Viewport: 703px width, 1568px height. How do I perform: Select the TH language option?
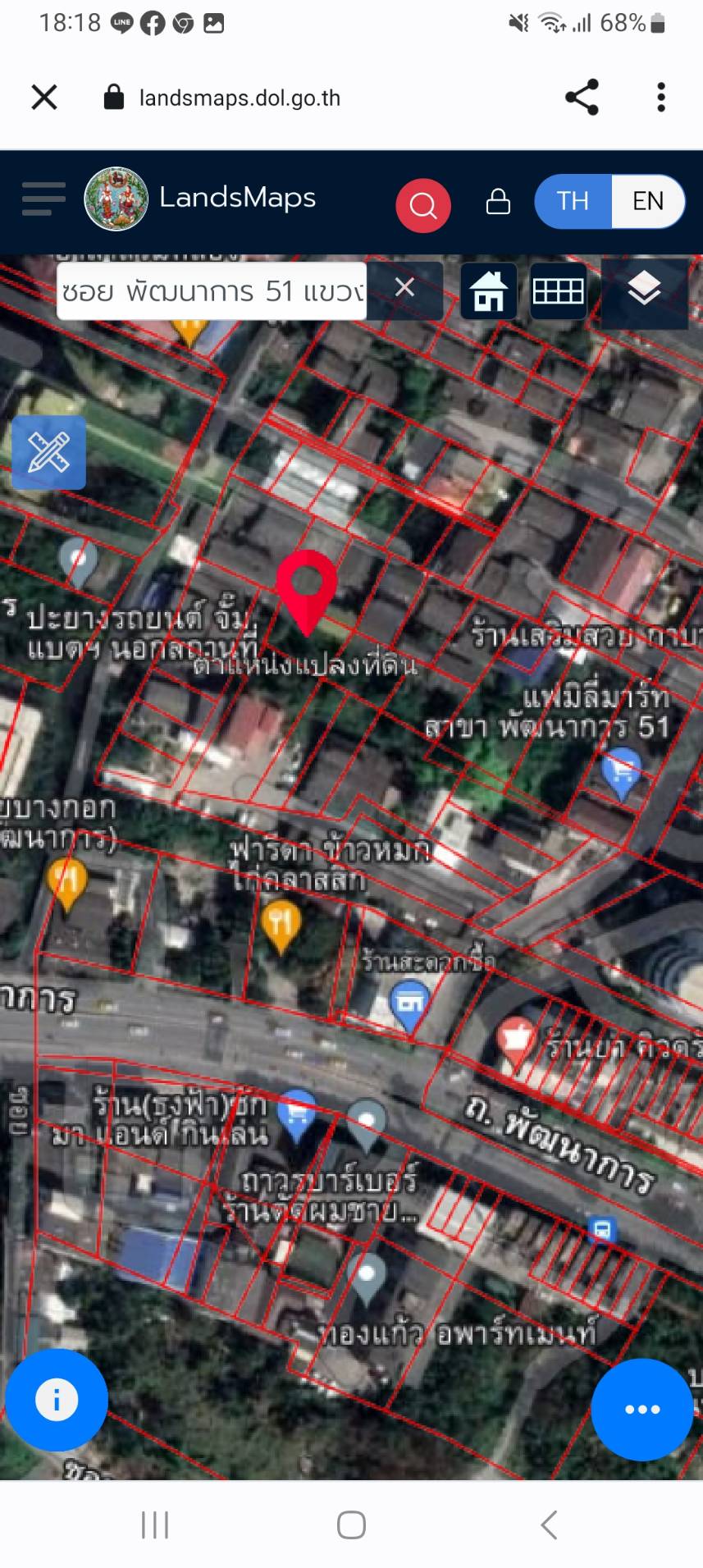point(573,201)
